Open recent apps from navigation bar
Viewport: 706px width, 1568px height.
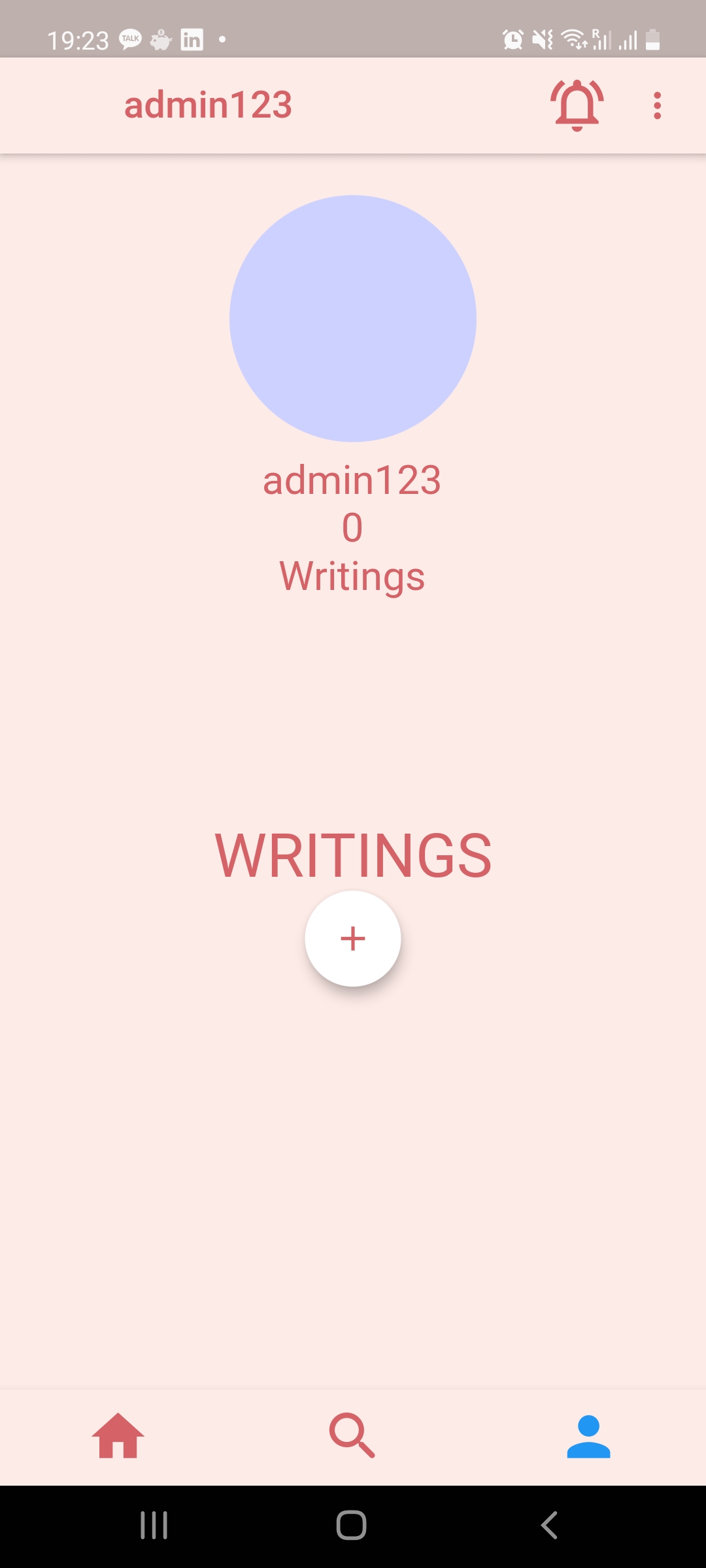click(x=154, y=1526)
